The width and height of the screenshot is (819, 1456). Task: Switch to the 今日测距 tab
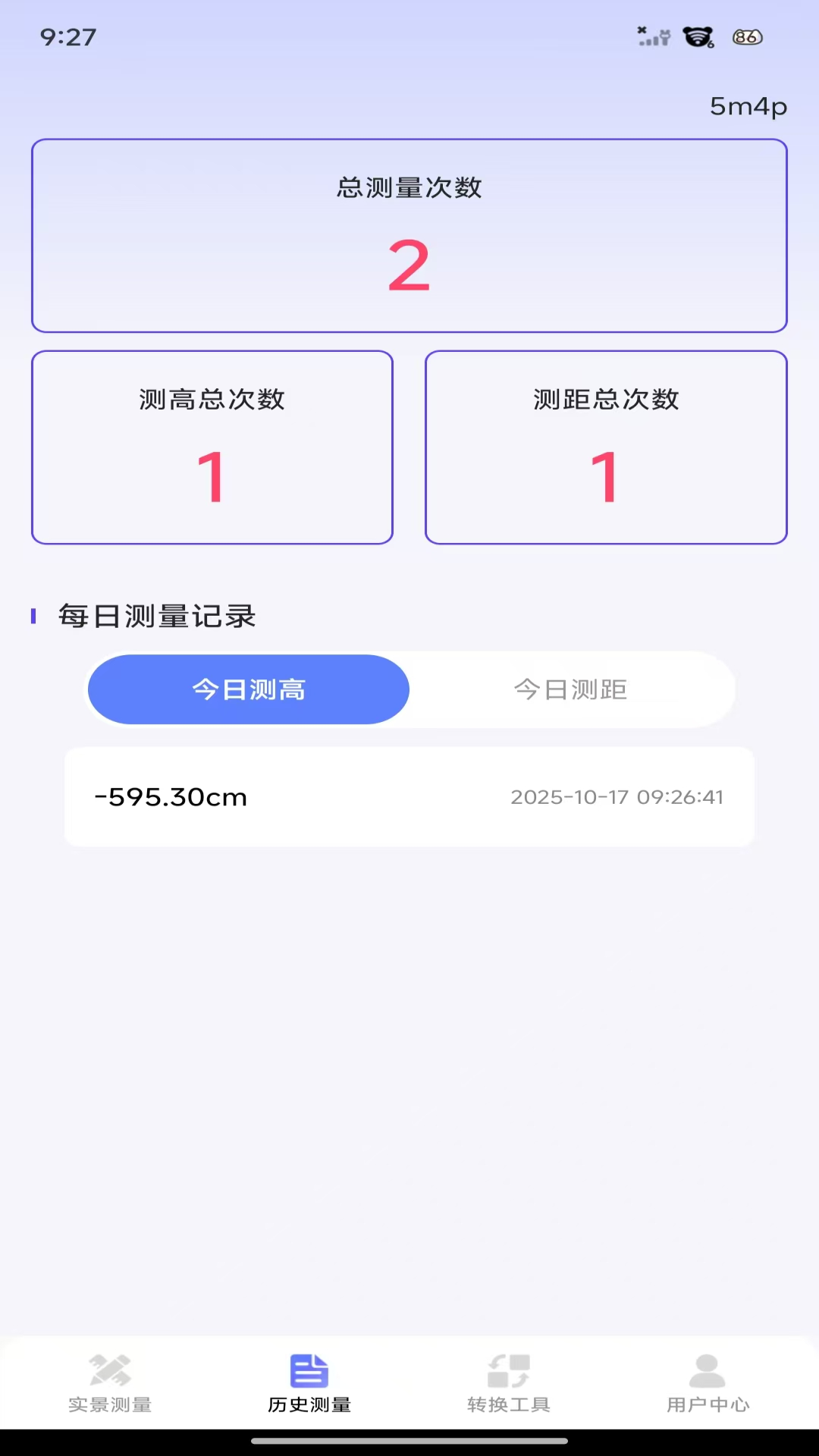[571, 689]
